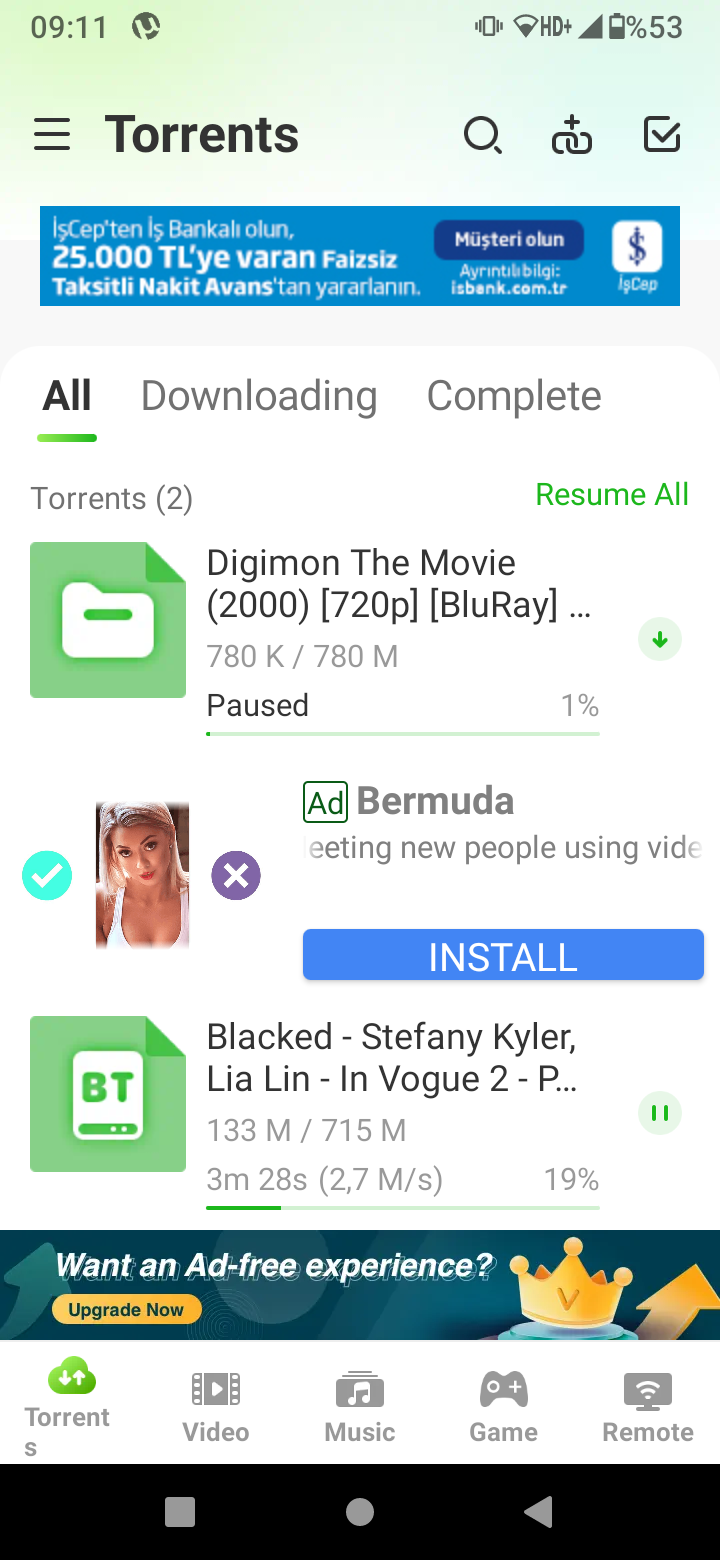
Task: Add a torrent via link icon
Action: click(x=572, y=135)
